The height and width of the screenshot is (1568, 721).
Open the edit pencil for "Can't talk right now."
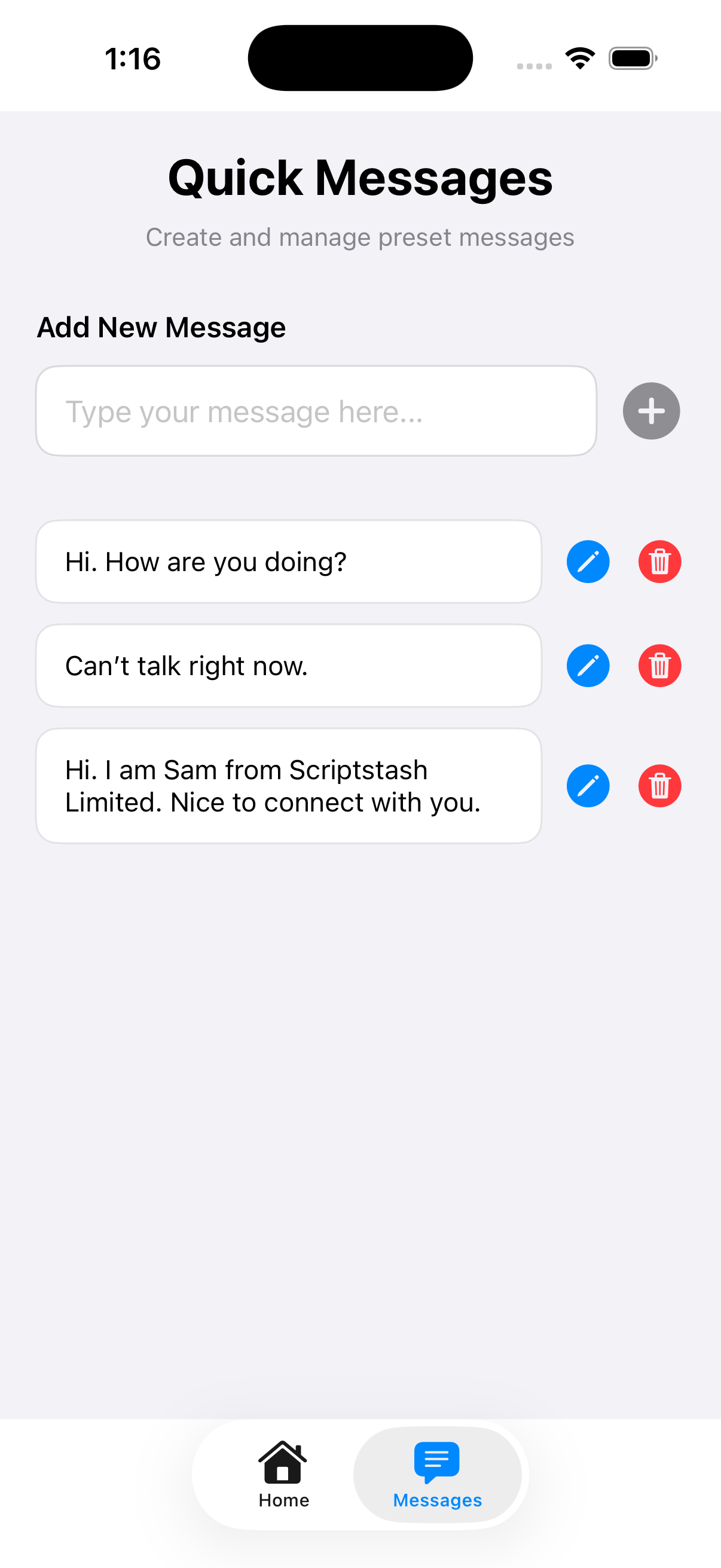pos(587,666)
